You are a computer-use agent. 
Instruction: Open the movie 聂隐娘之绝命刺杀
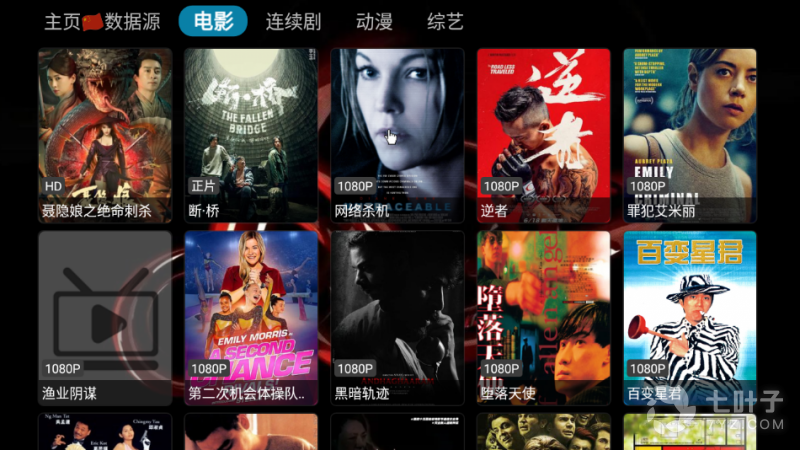(105, 135)
